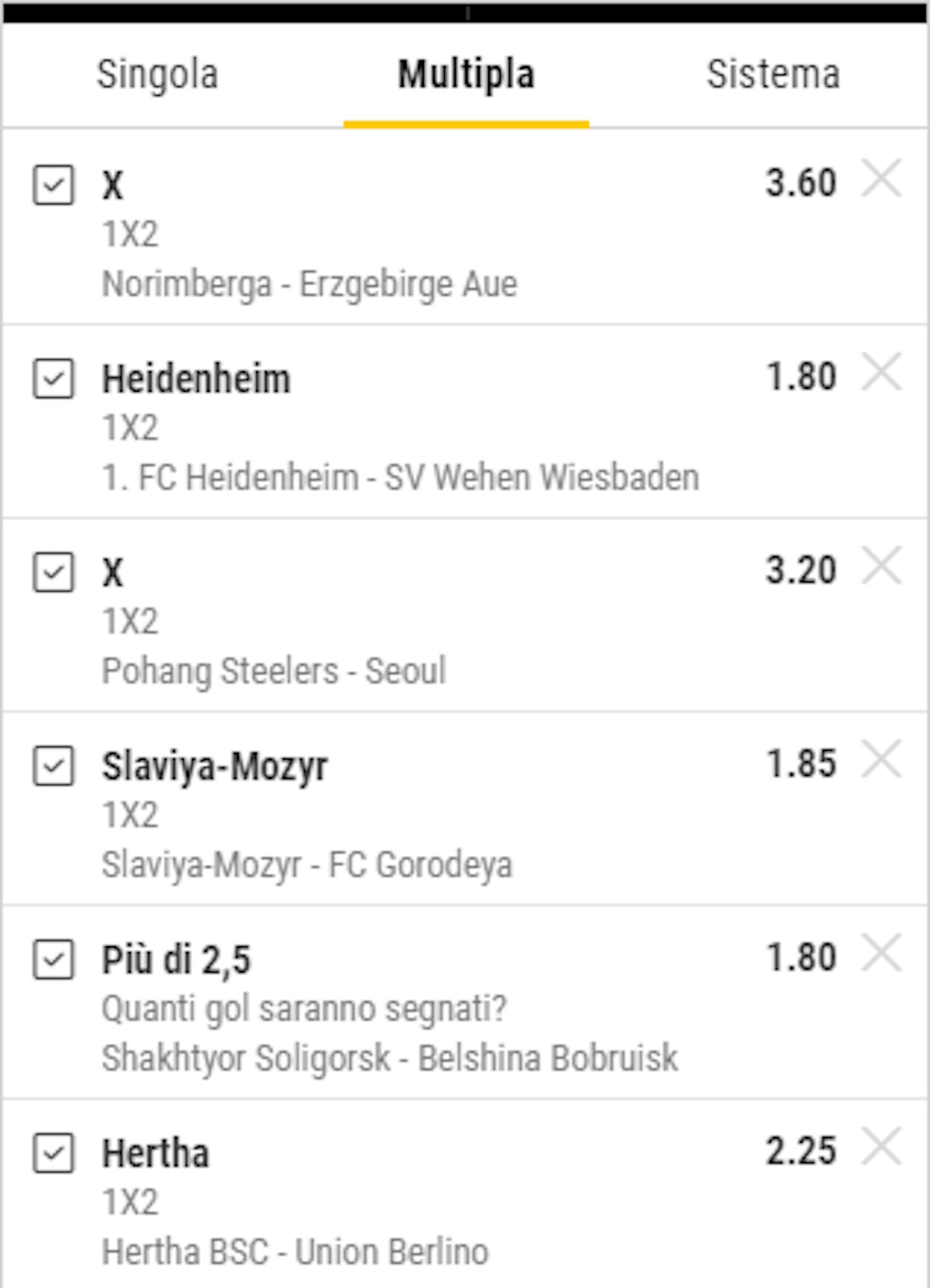Uncheck the Norimberga - Erzgebirge Aue selection
This screenshot has width=930, height=1288.
53,185
